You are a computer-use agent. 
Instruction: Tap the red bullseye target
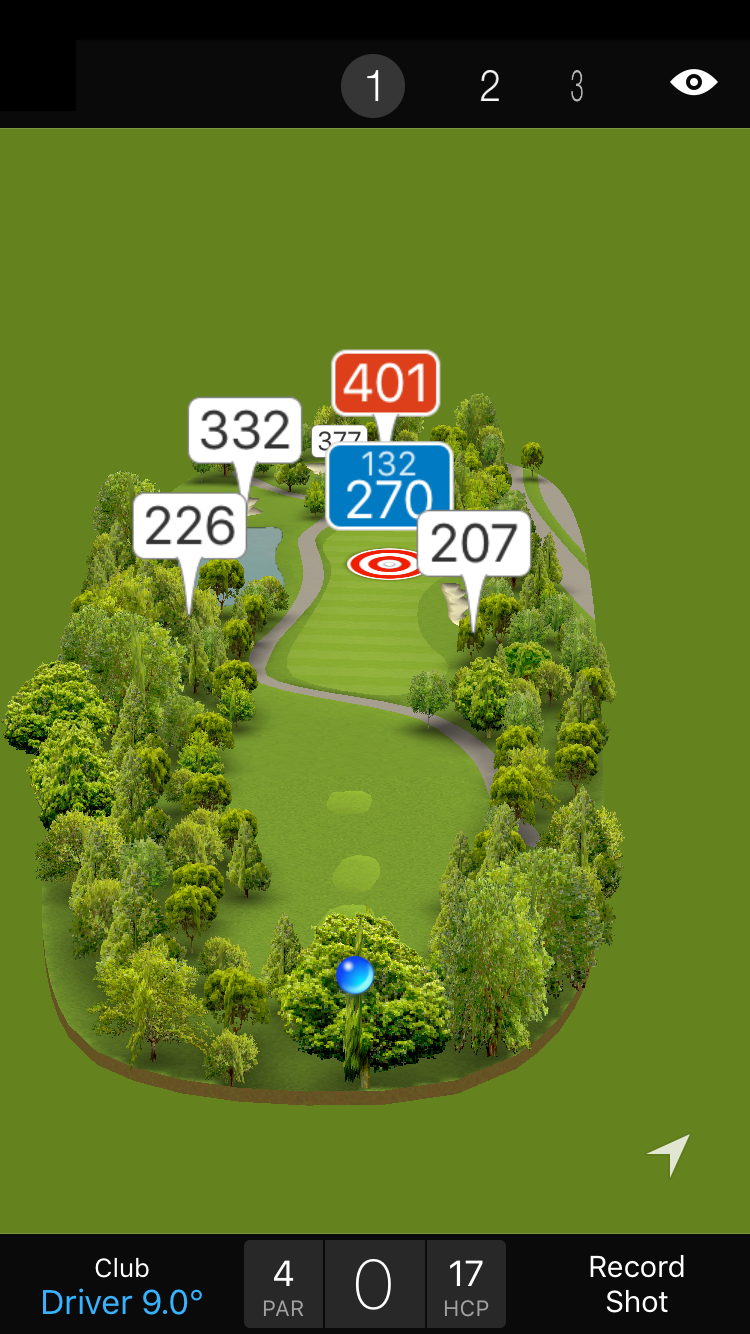pos(386,564)
